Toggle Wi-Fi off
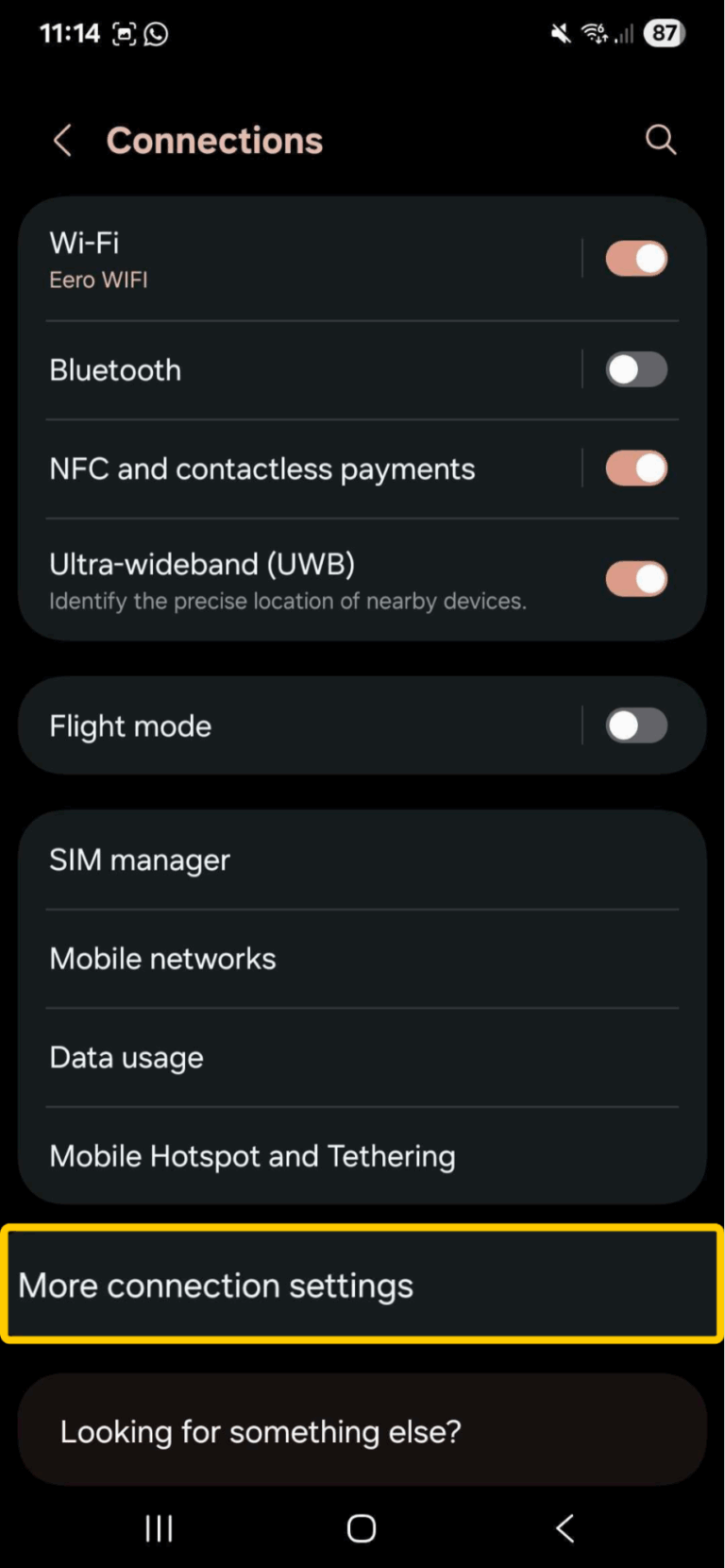The width and height of the screenshot is (725, 1568). coord(635,257)
